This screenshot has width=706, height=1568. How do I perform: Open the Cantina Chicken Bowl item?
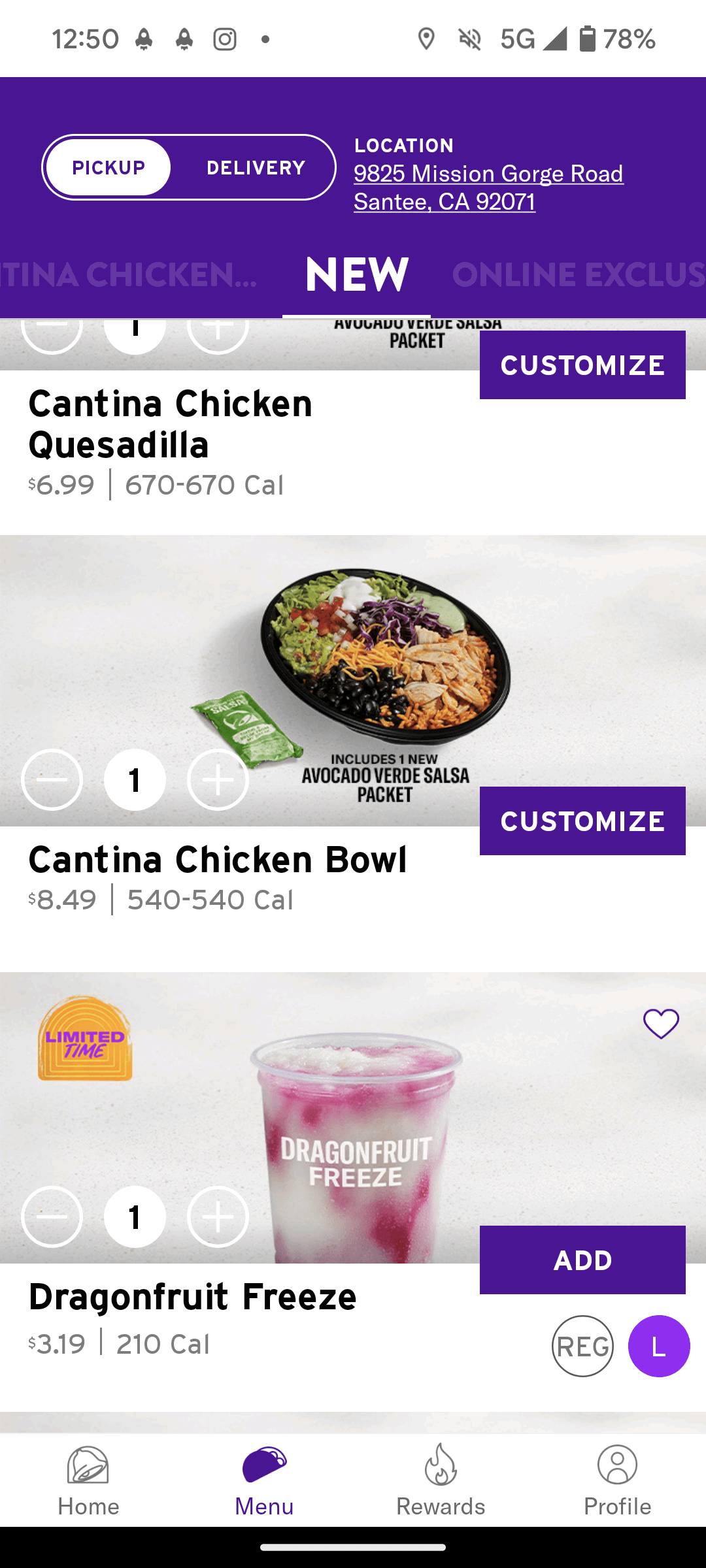(x=217, y=860)
